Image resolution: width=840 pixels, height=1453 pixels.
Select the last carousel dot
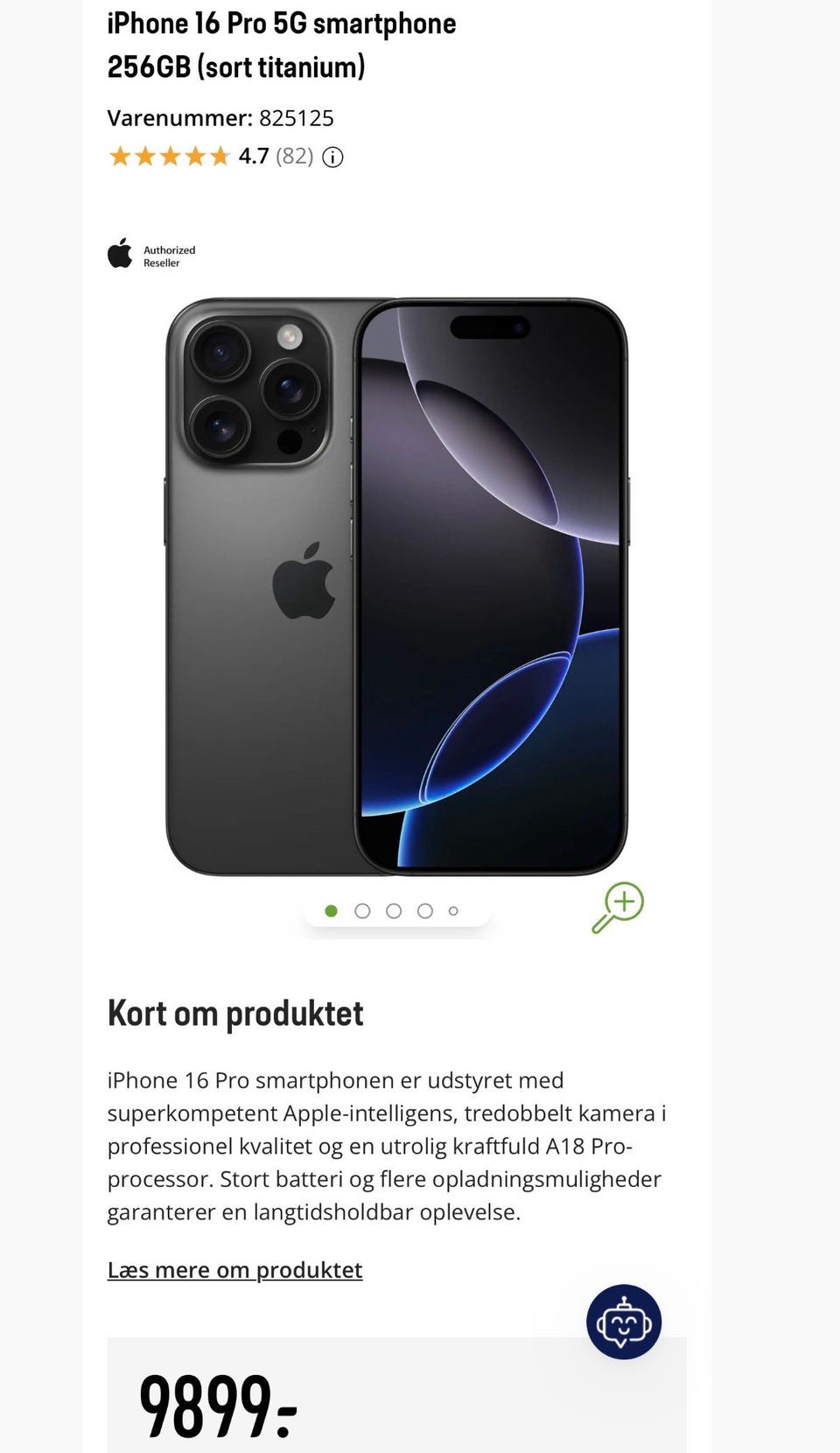coord(453,910)
